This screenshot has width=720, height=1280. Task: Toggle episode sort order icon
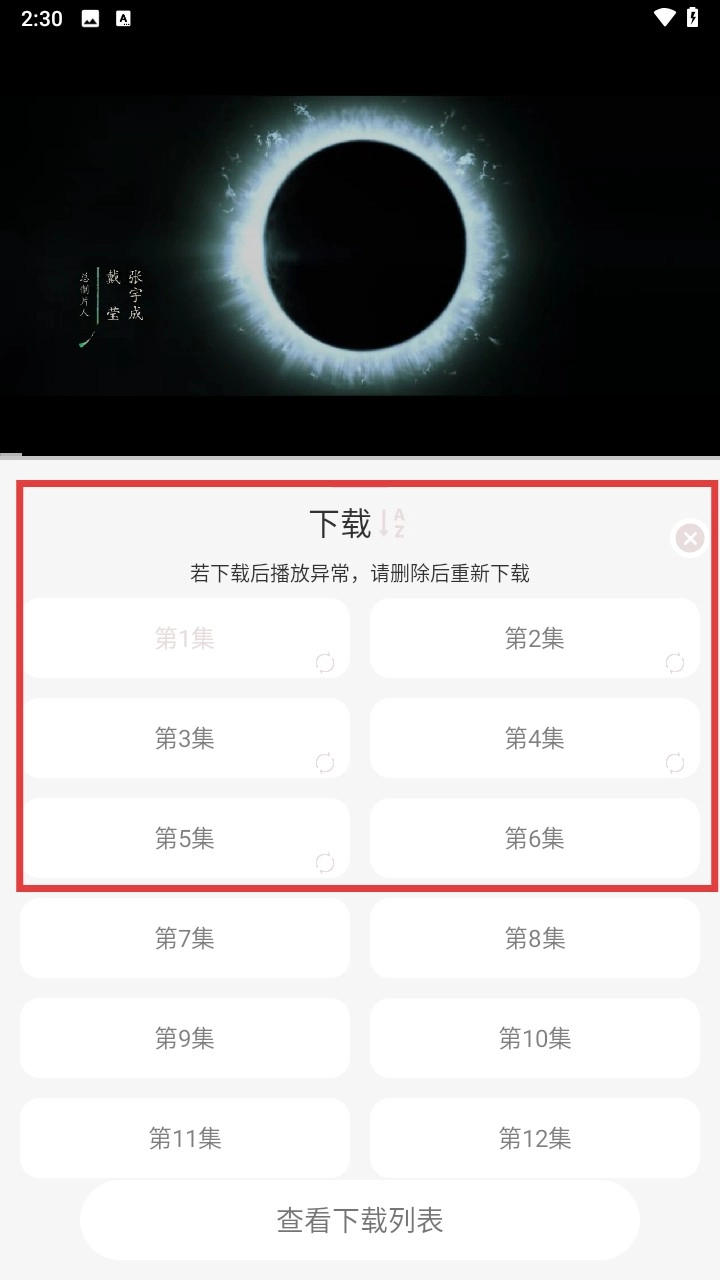click(x=392, y=523)
